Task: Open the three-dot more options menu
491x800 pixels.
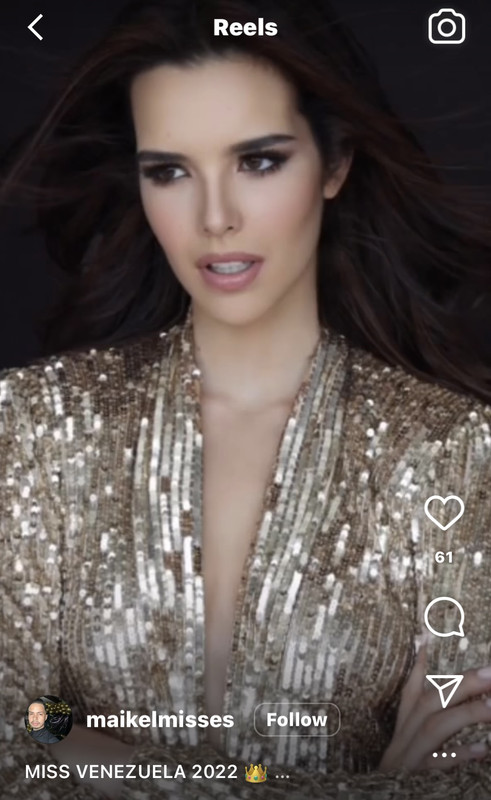Action: click(444, 755)
